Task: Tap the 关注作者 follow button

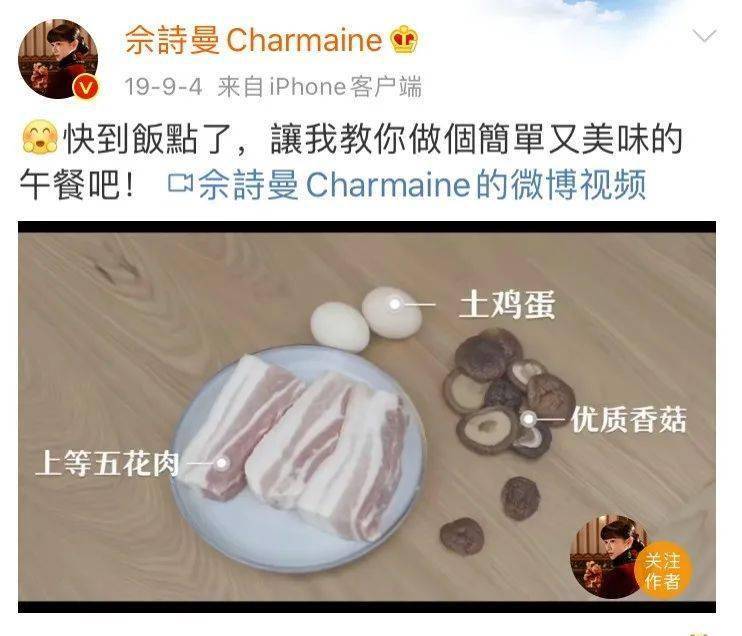Action: coord(661,571)
